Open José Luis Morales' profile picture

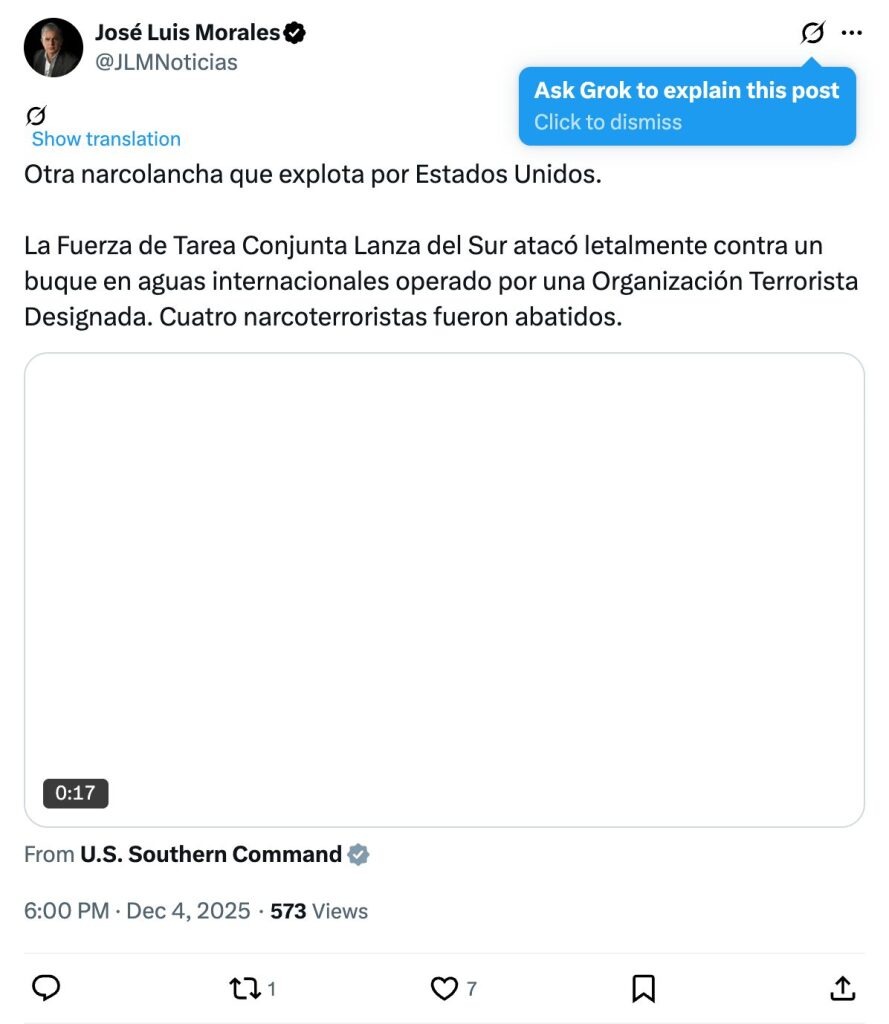(53, 47)
